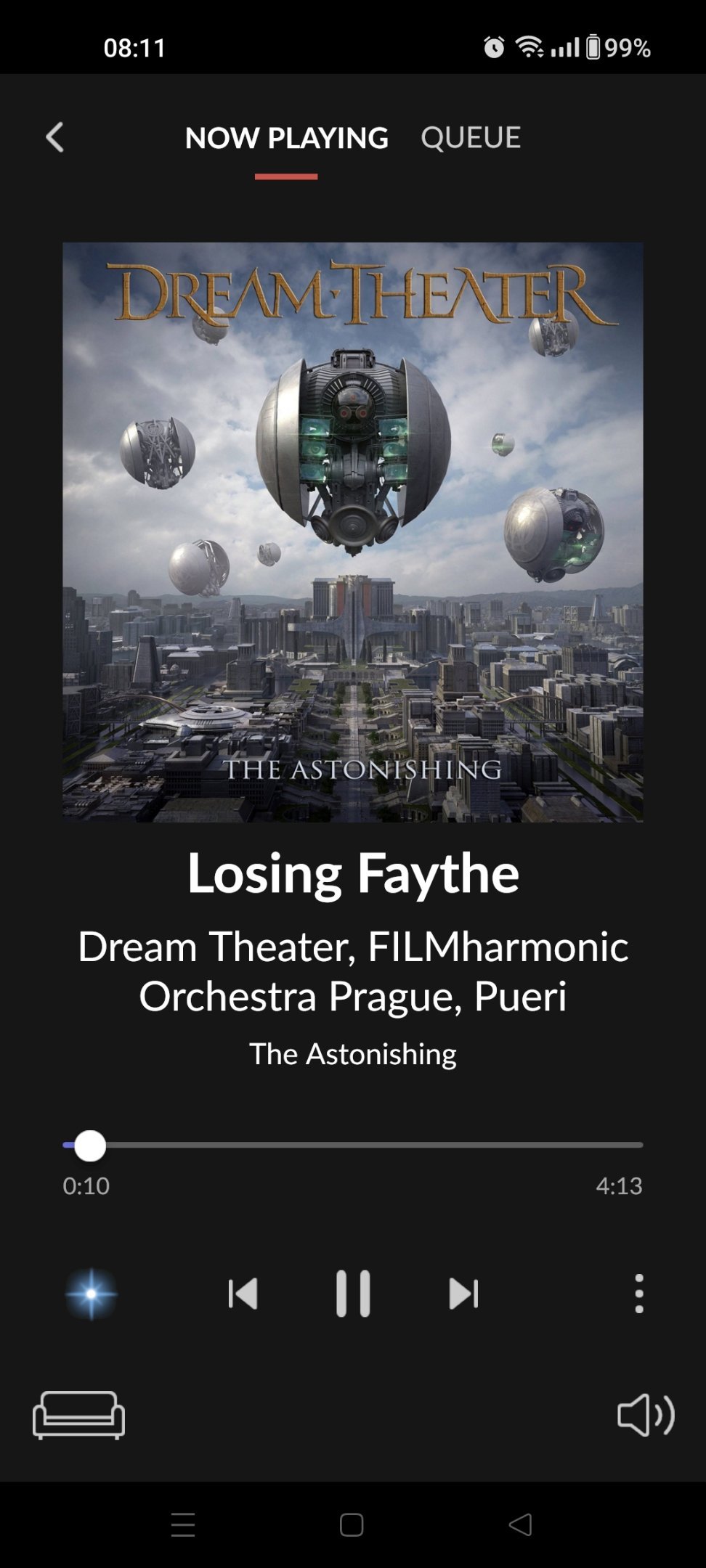Select the Now Playing tab
This screenshot has width=706, height=1568.
pos(286,137)
